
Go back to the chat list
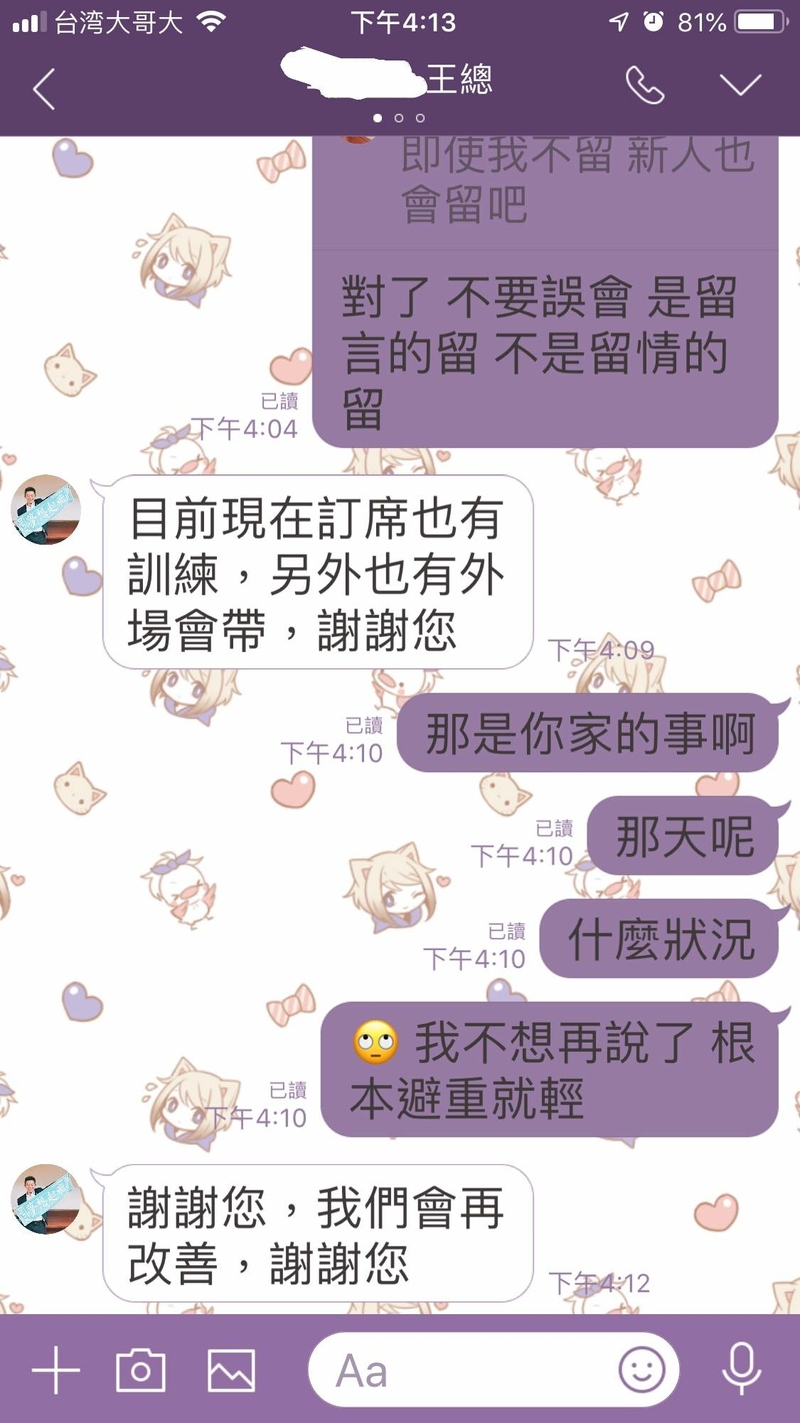pyautogui.click(x=43, y=88)
